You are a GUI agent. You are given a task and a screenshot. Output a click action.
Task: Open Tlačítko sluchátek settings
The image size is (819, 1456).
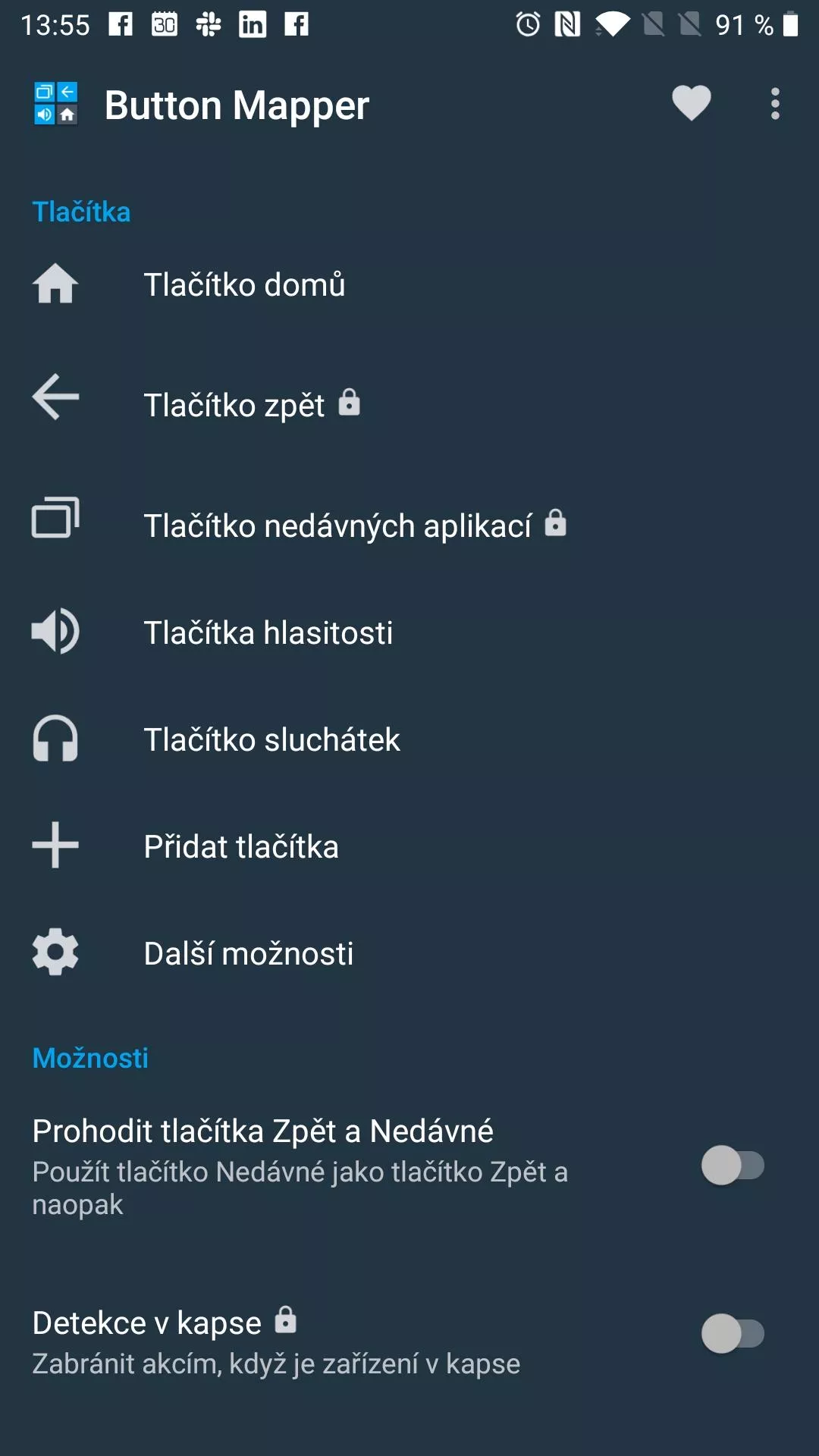409,739
